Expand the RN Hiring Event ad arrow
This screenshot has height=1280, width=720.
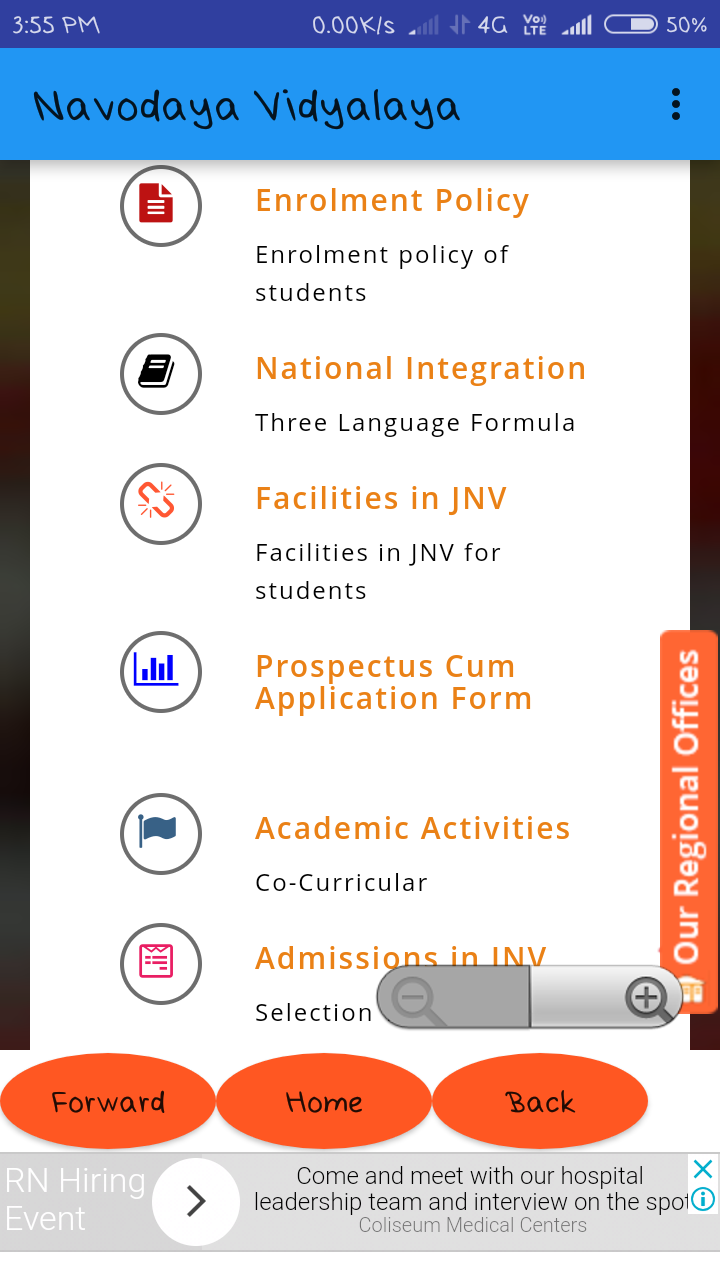(x=196, y=1201)
